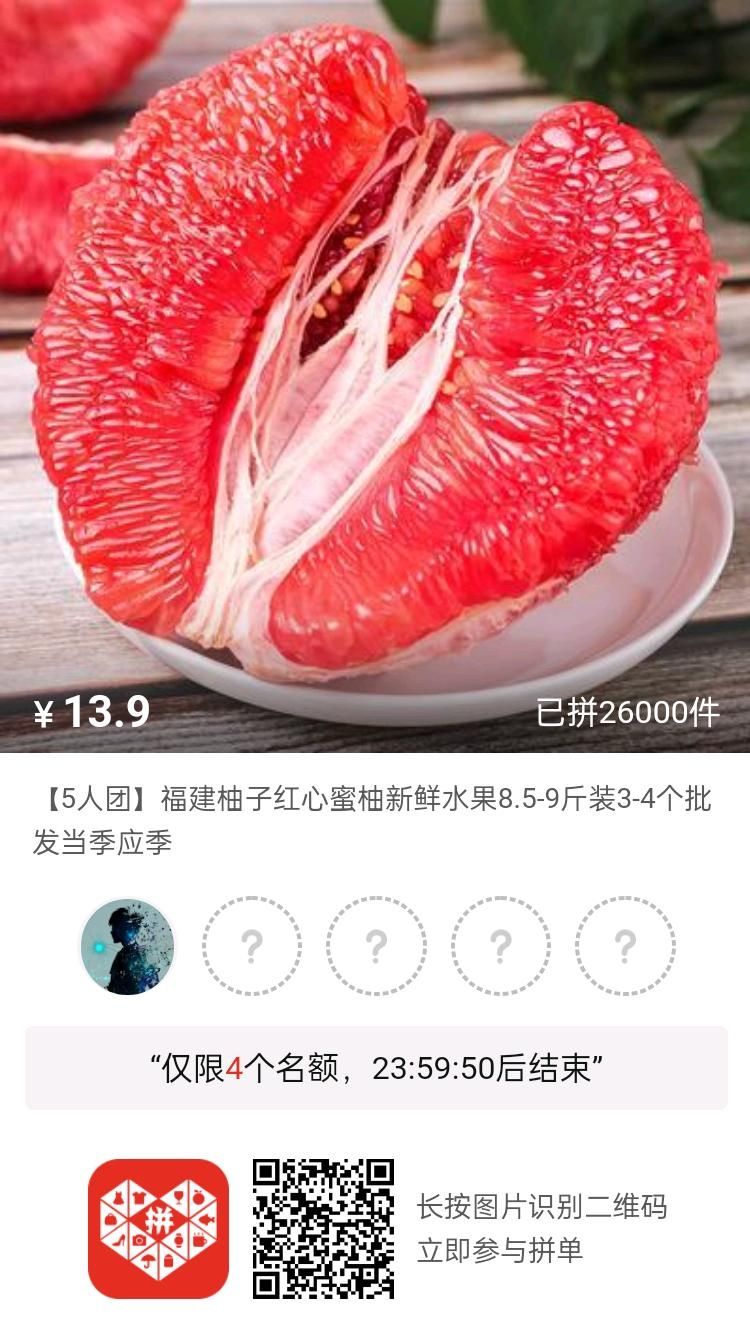Tap the pomelo product photo
The width and height of the screenshot is (750, 1334).
point(370,350)
